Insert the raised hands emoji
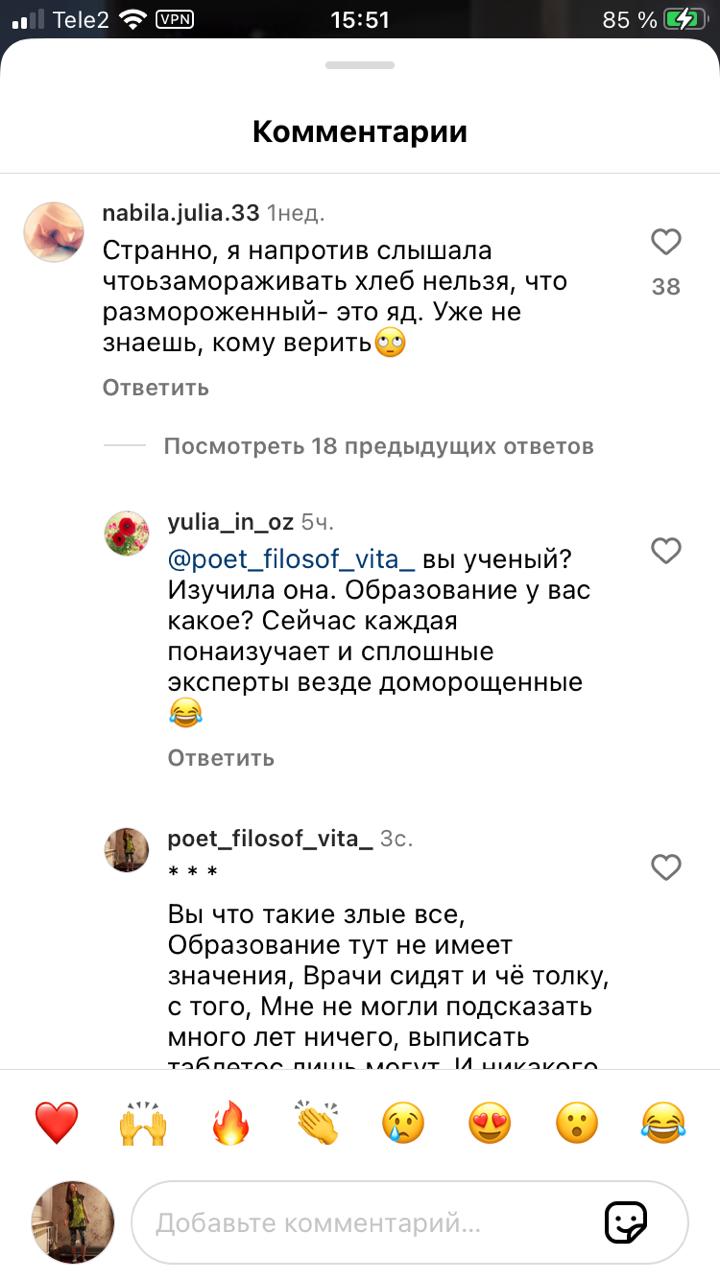 coord(143,1123)
